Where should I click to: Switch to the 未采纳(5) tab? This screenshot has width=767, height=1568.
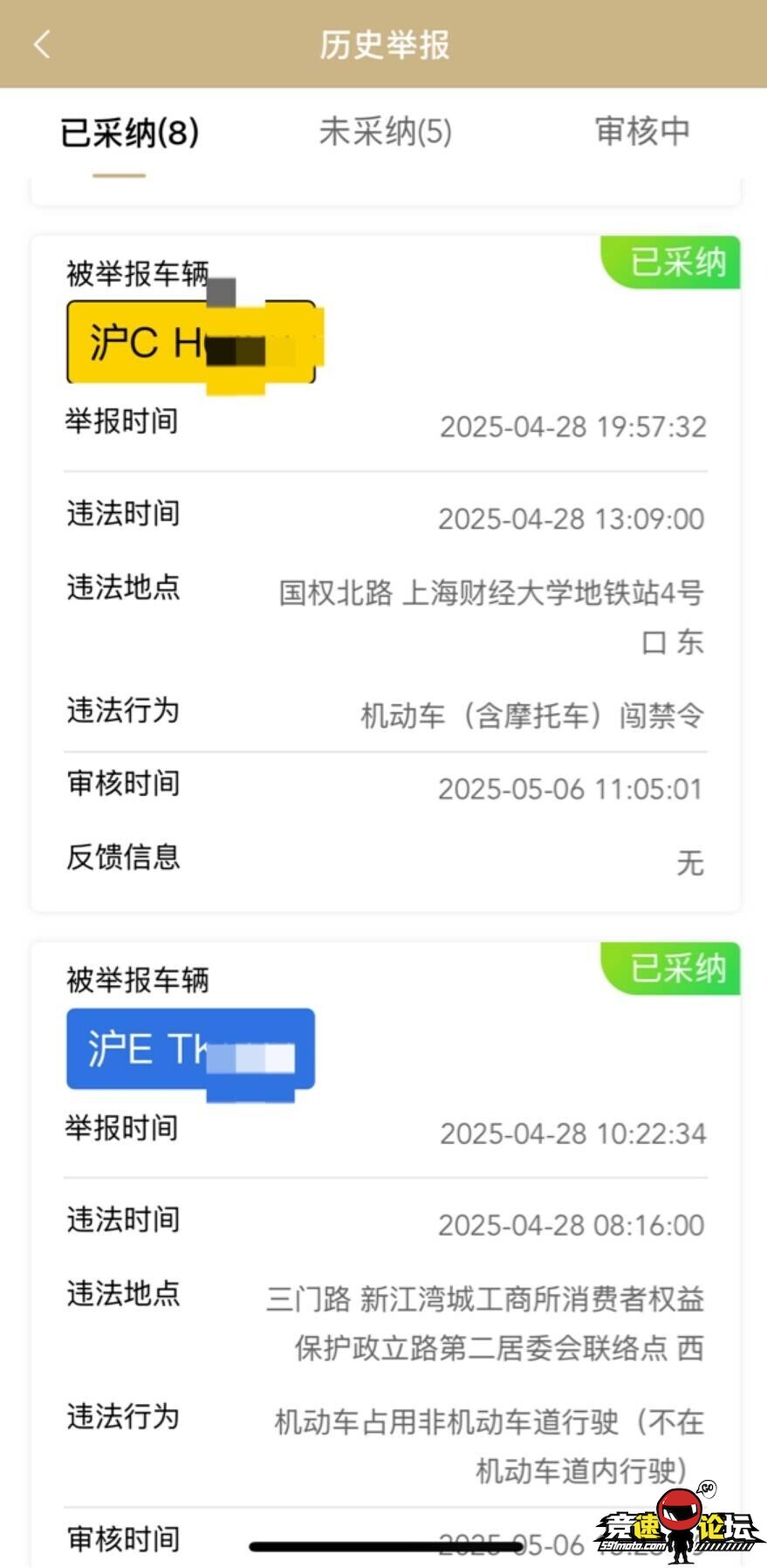click(x=385, y=133)
